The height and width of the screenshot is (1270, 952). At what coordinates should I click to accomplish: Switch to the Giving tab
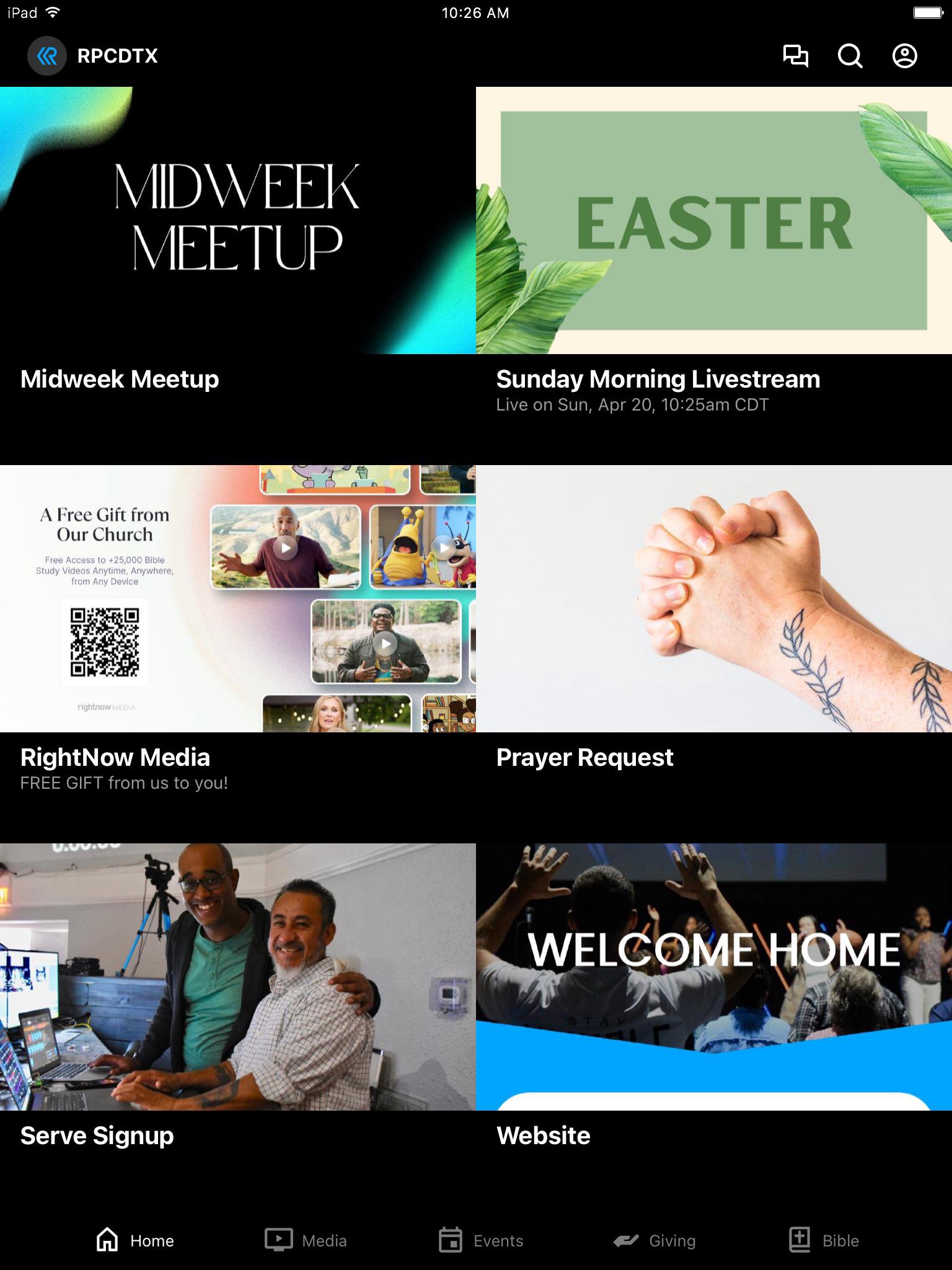click(654, 1240)
